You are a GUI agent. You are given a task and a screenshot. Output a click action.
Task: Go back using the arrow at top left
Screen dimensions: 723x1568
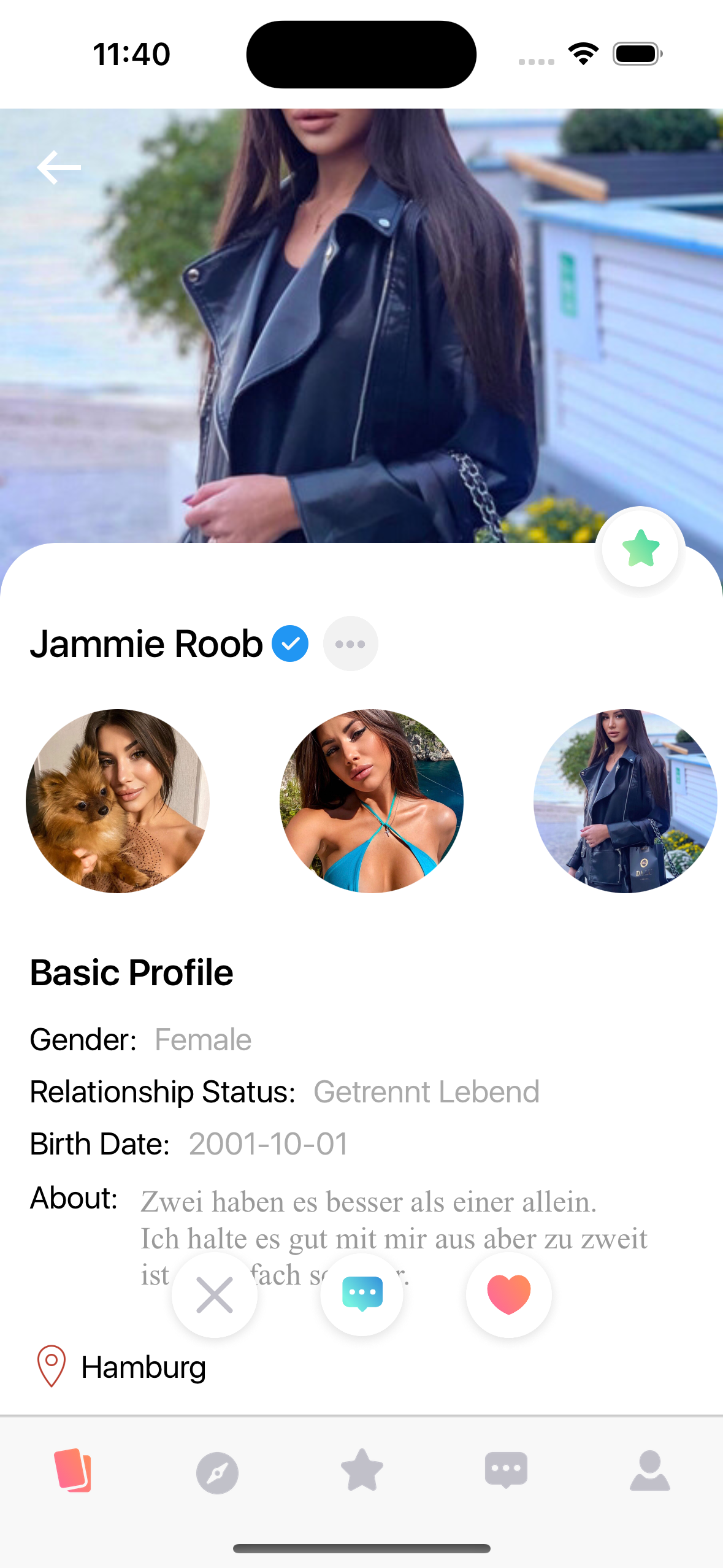[59, 167]
